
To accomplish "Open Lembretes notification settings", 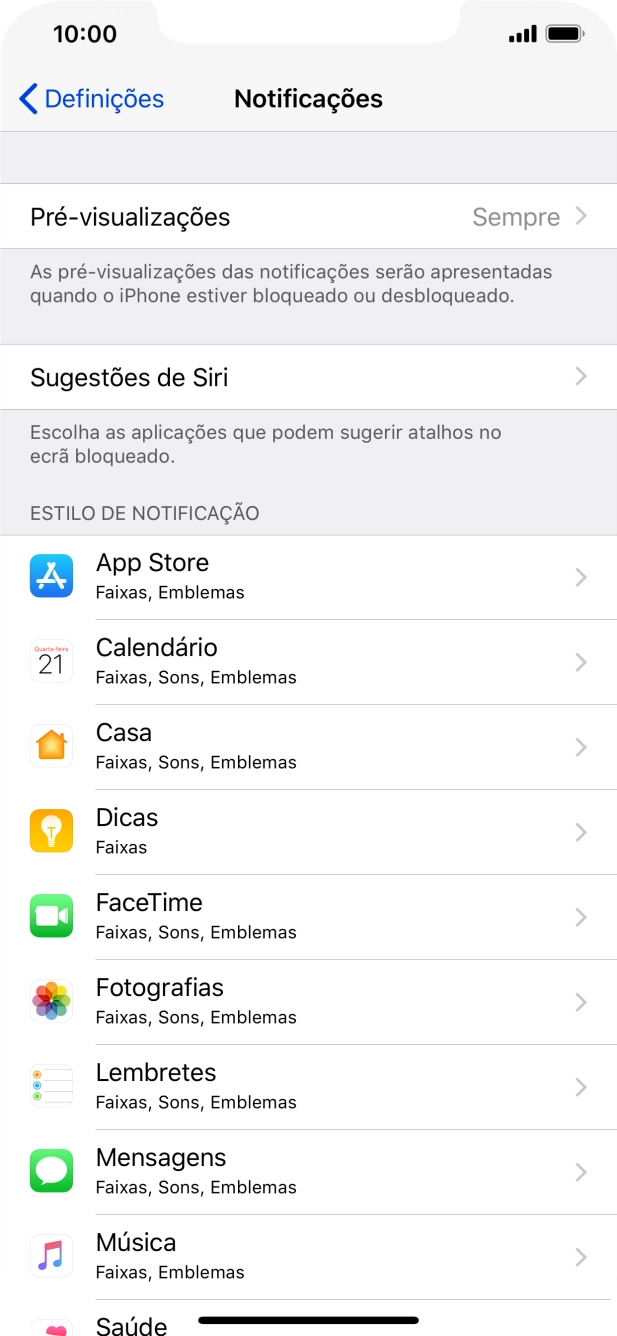I will click(308, 1087).
